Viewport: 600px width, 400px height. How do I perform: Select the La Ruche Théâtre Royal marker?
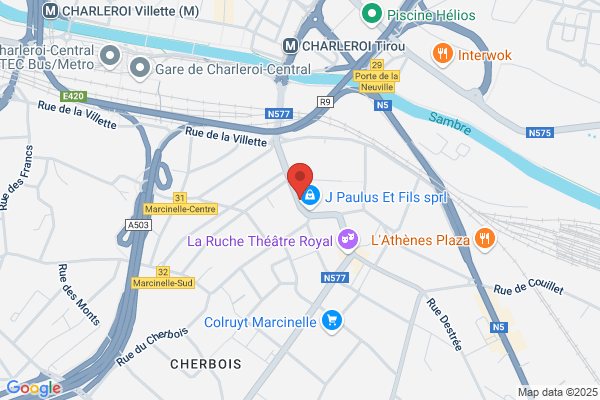pos(348,240)
